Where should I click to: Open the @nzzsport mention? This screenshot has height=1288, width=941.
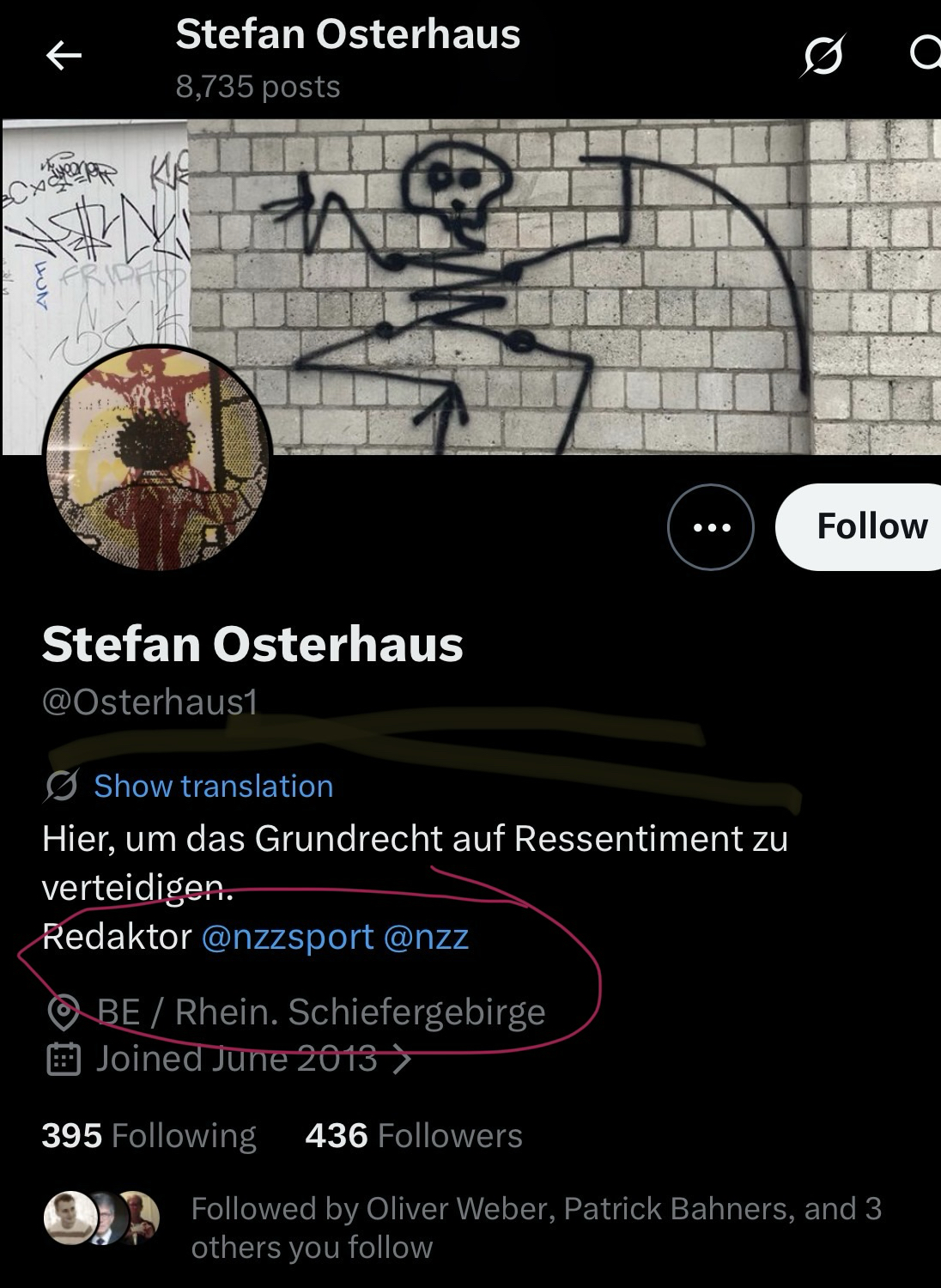click(287, 937)
